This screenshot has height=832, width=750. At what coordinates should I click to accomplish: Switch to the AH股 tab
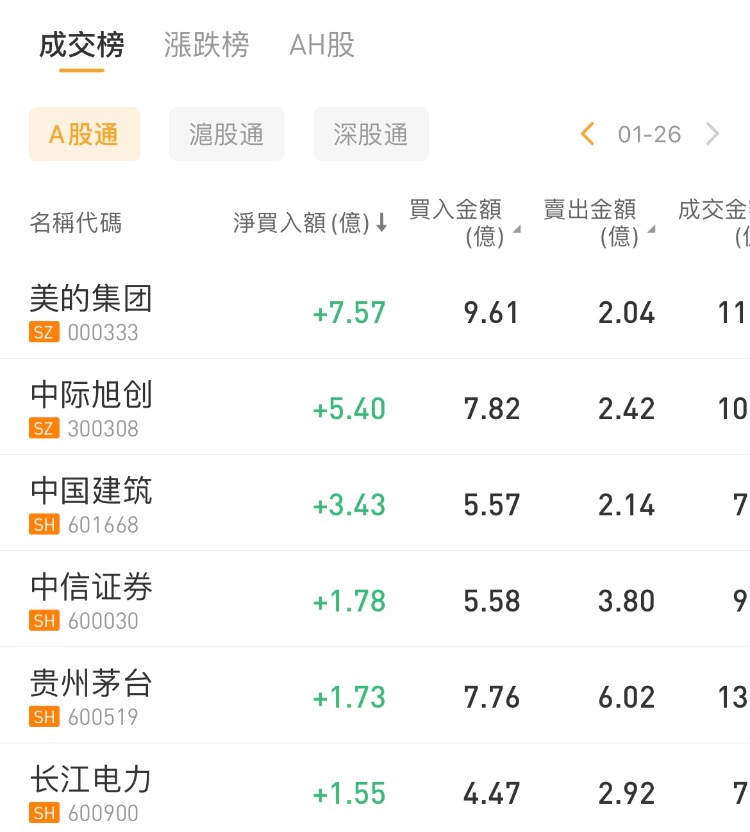pyautogui.click(x=322, y=45)
